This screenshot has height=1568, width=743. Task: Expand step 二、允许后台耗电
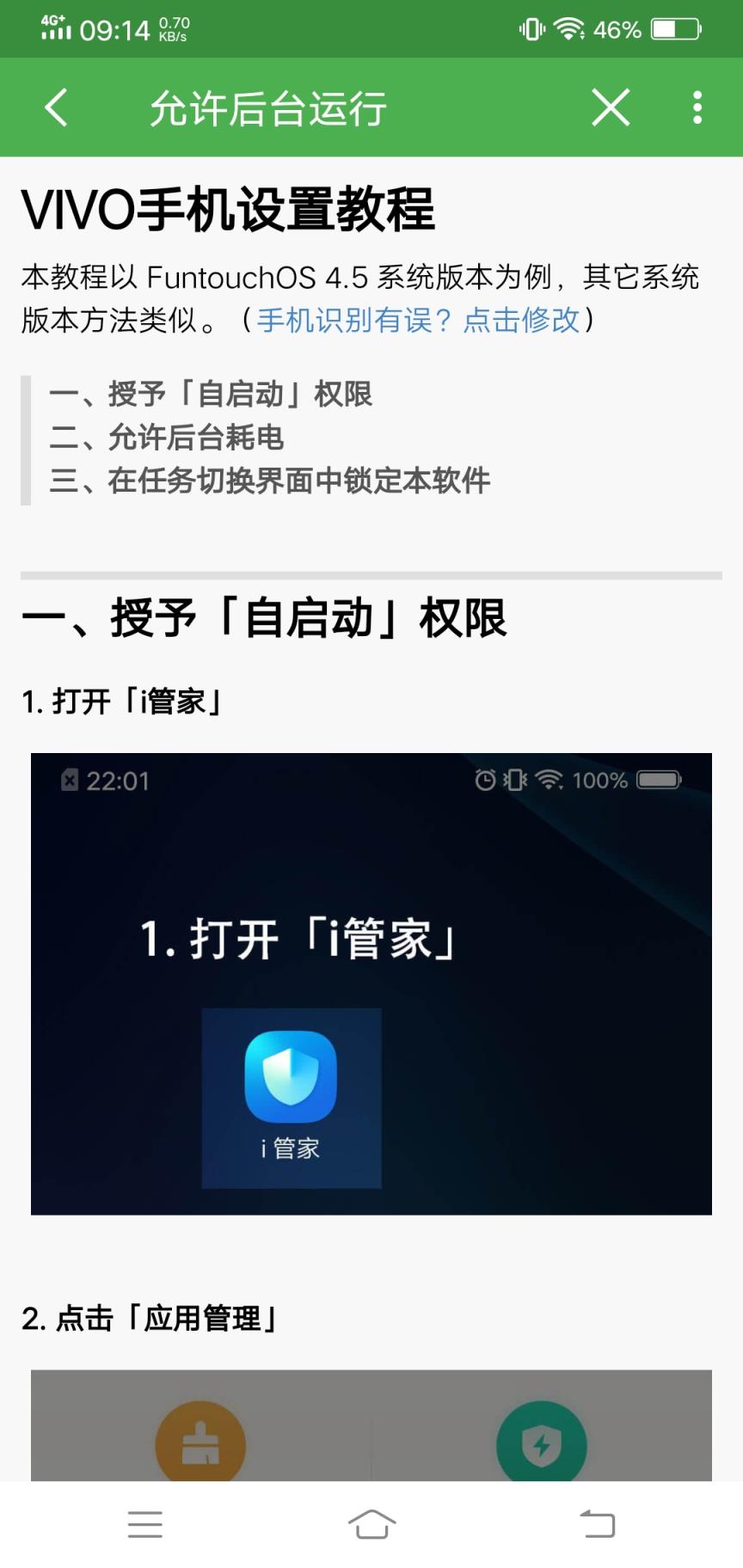coord(169,438)
